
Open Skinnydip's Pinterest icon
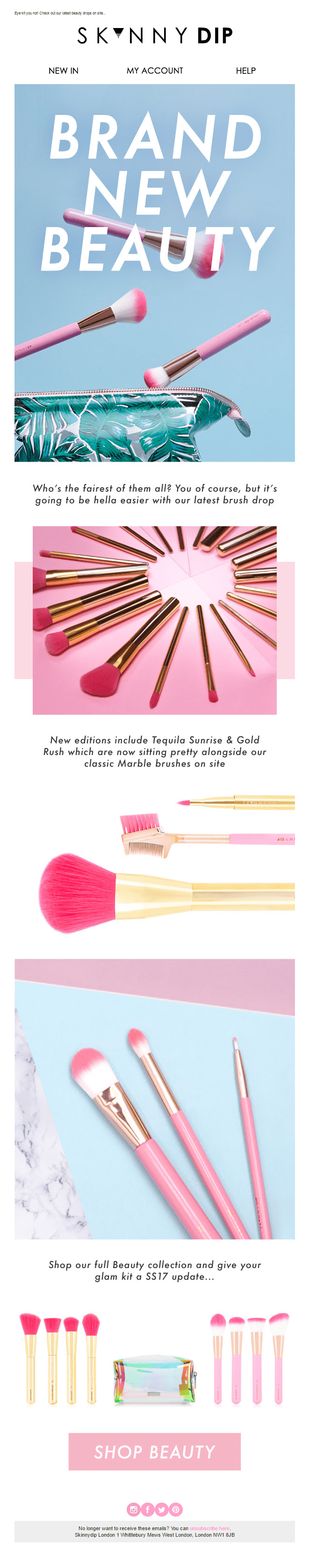[x=175, y=1509]
